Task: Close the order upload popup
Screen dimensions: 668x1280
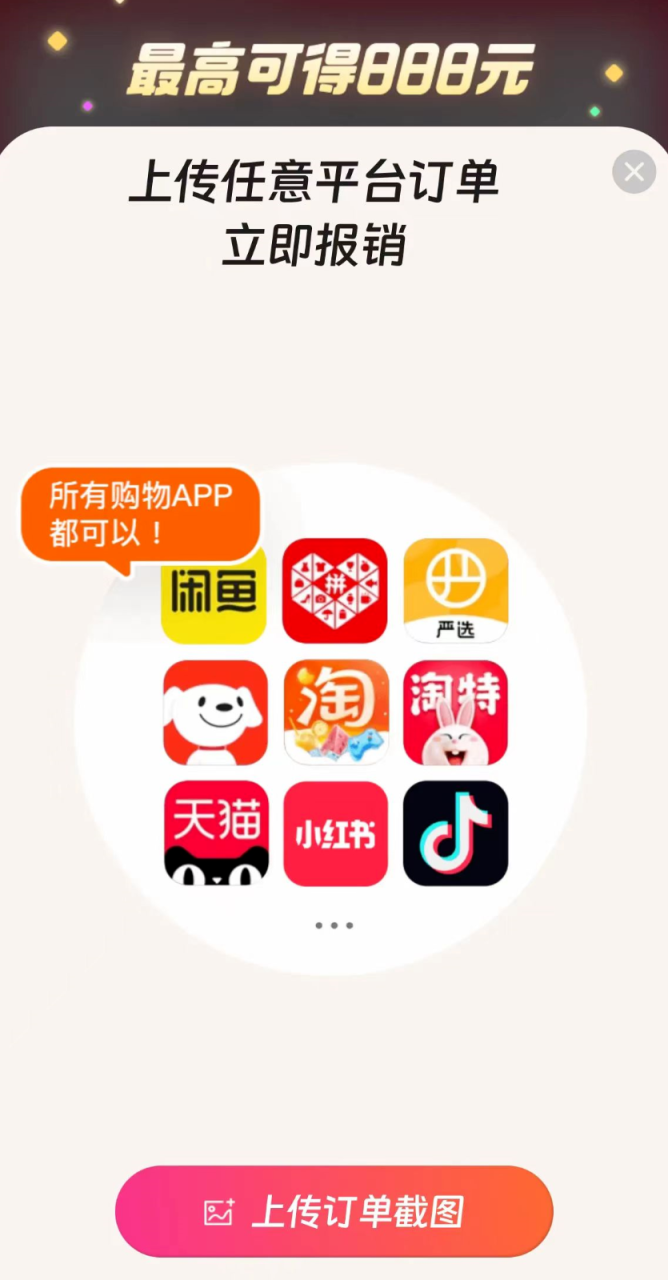Action: (x=634, y=172)
